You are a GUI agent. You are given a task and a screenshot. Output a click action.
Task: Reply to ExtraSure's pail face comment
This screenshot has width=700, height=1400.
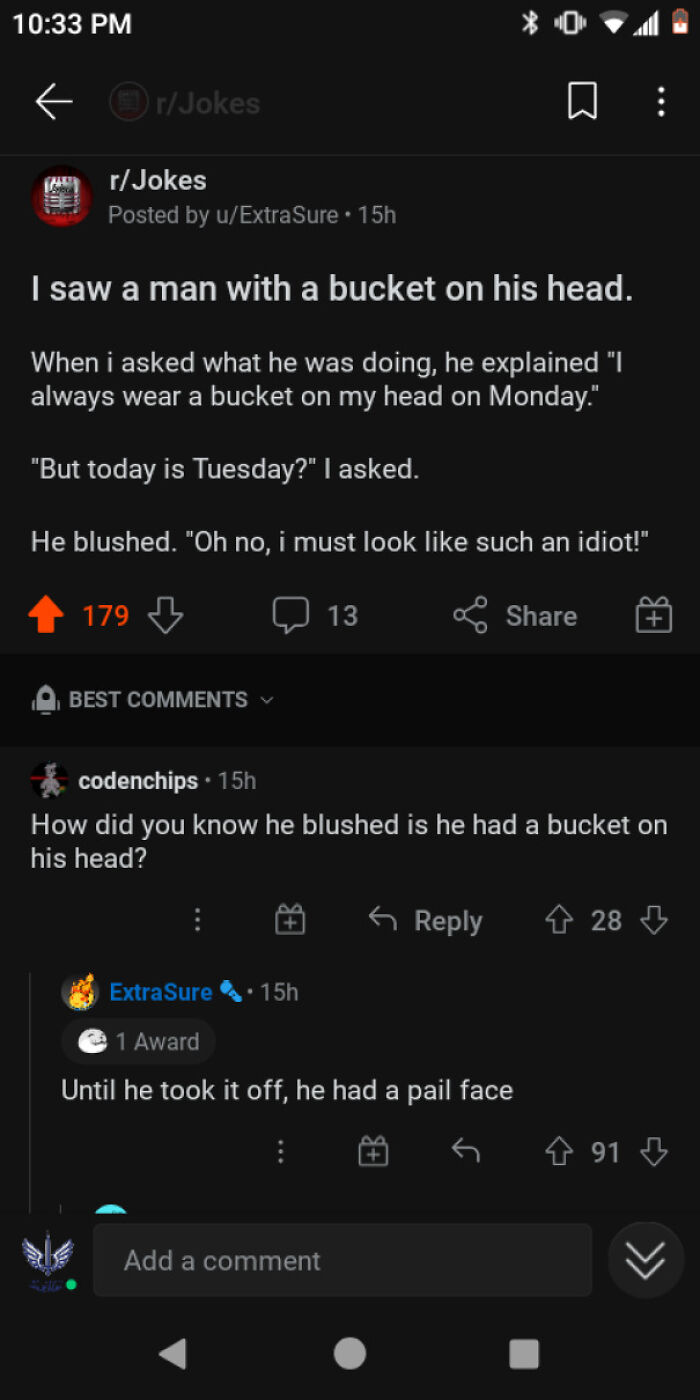466,1152
